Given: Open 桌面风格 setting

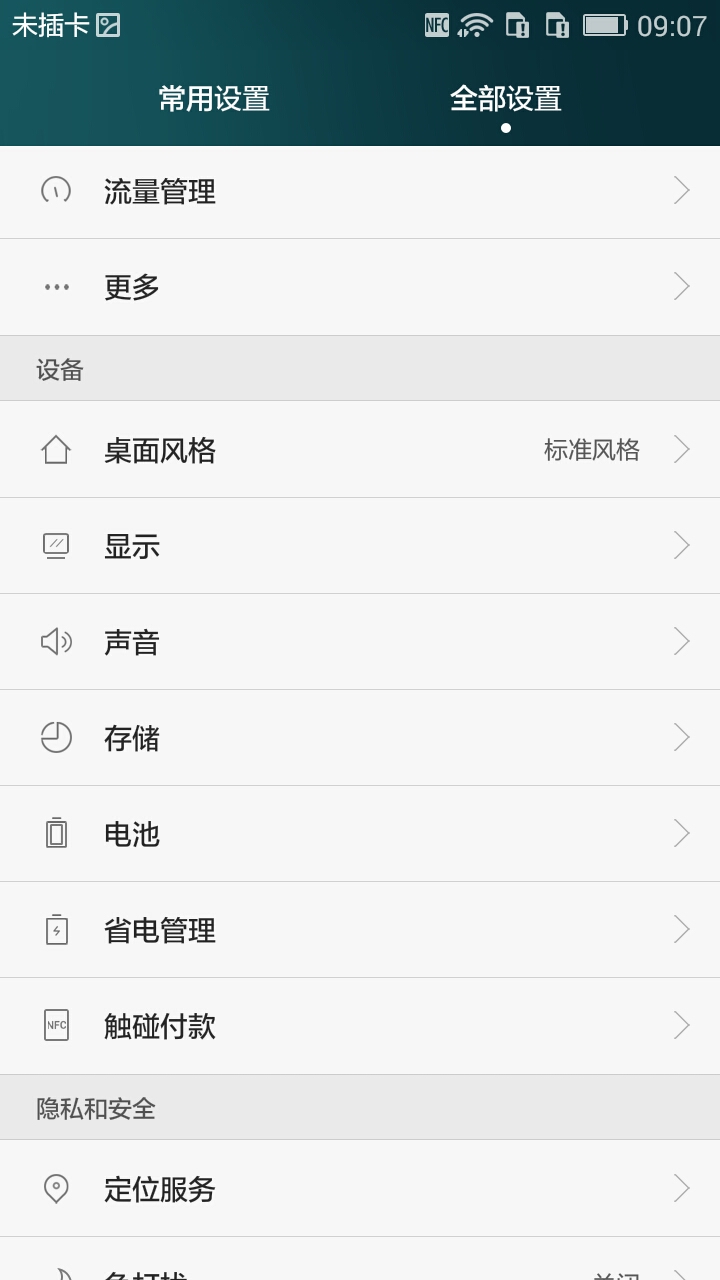Looking at the screenshot, I should 360,450.
